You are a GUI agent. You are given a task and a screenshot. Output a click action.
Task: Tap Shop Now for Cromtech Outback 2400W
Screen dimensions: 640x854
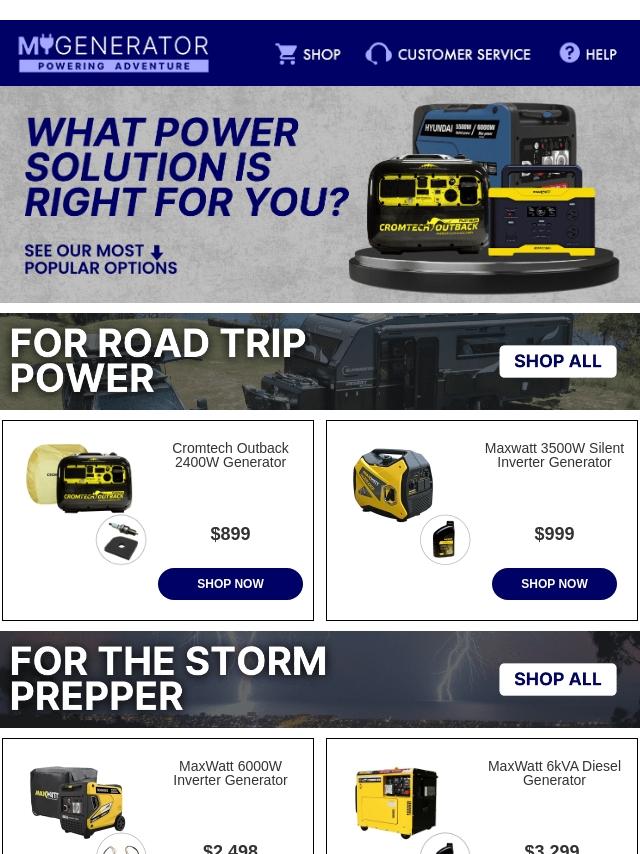point(230,584)
